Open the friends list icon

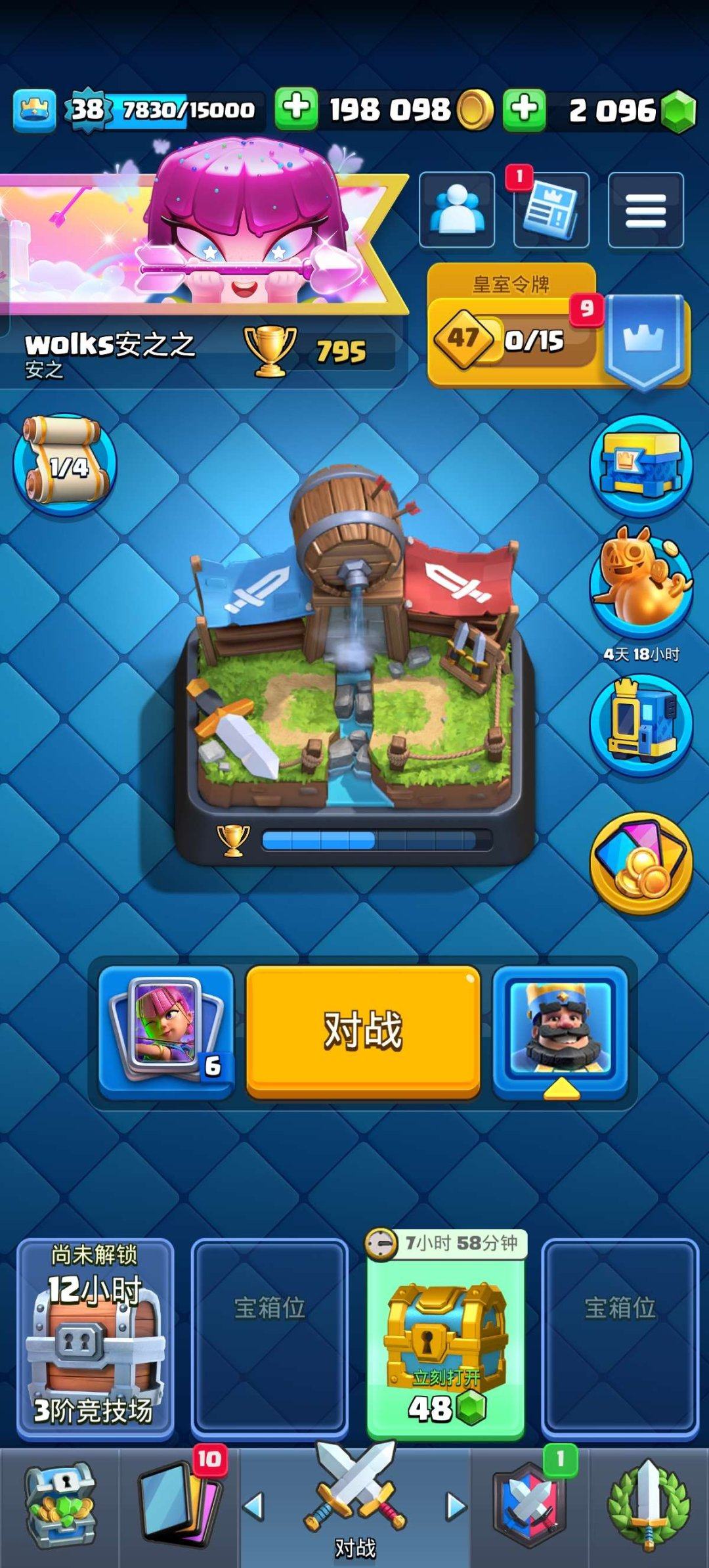[x=457, y=210]
